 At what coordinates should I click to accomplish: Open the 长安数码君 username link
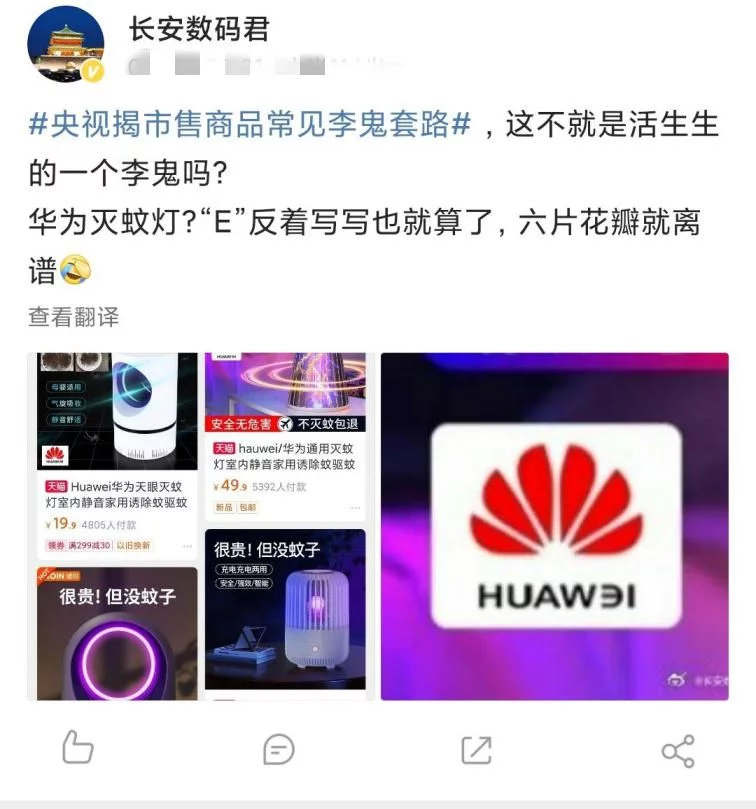(x=199, y=28)
